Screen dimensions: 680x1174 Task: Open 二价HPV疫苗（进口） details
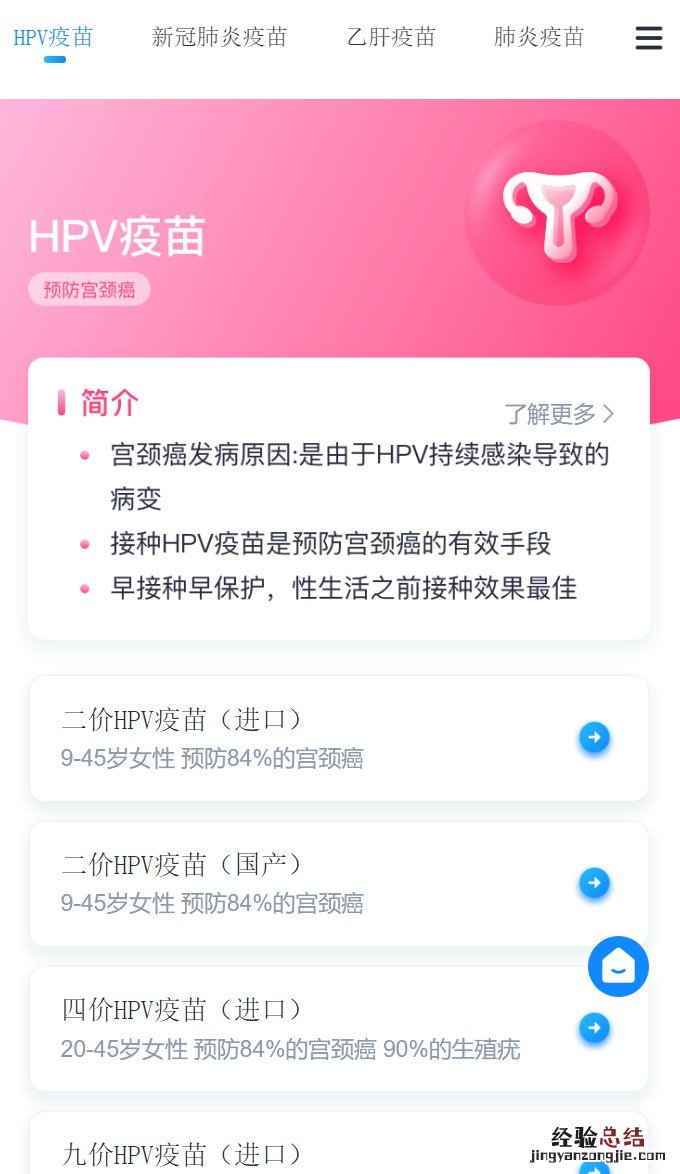tap(339, 738)
